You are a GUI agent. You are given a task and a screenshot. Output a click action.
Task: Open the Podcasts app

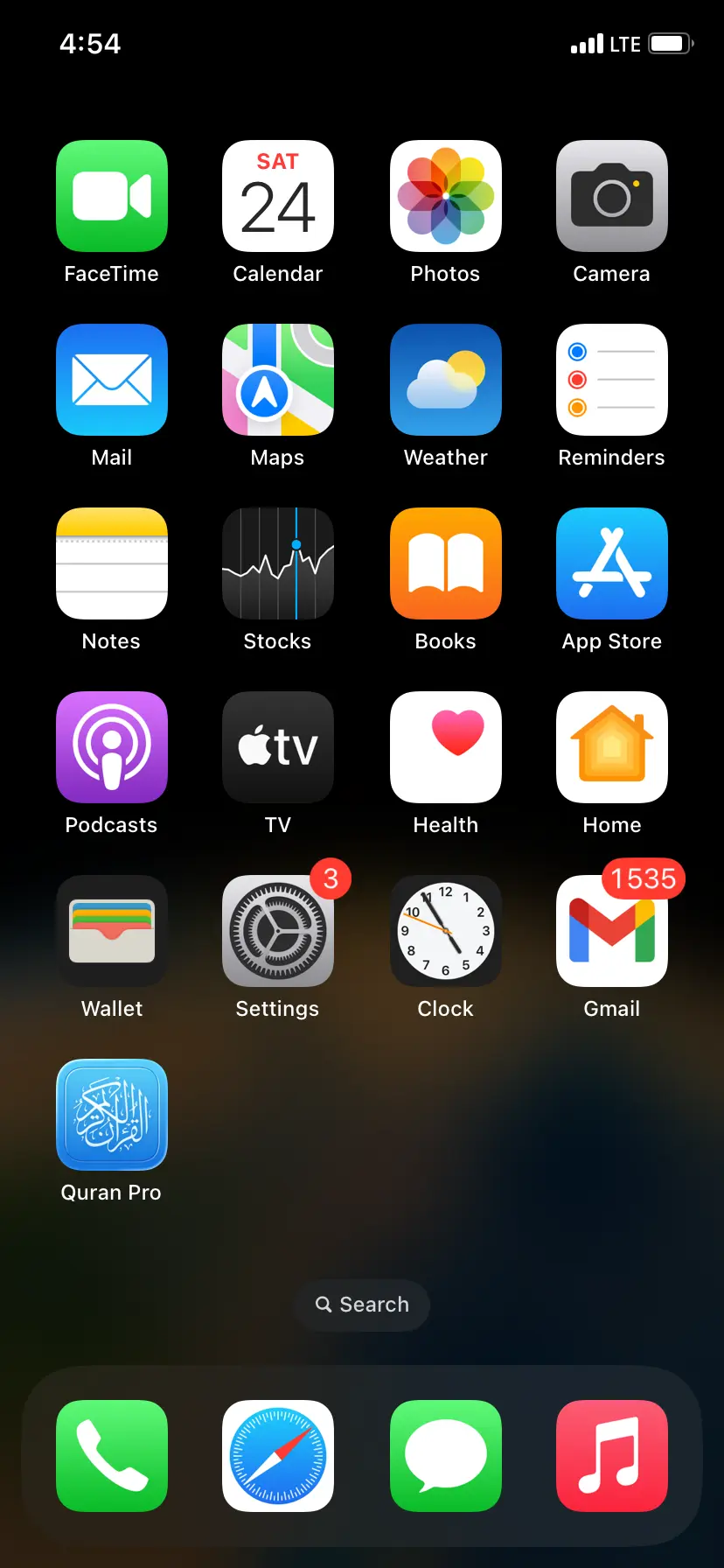click(x=112, y=747)
